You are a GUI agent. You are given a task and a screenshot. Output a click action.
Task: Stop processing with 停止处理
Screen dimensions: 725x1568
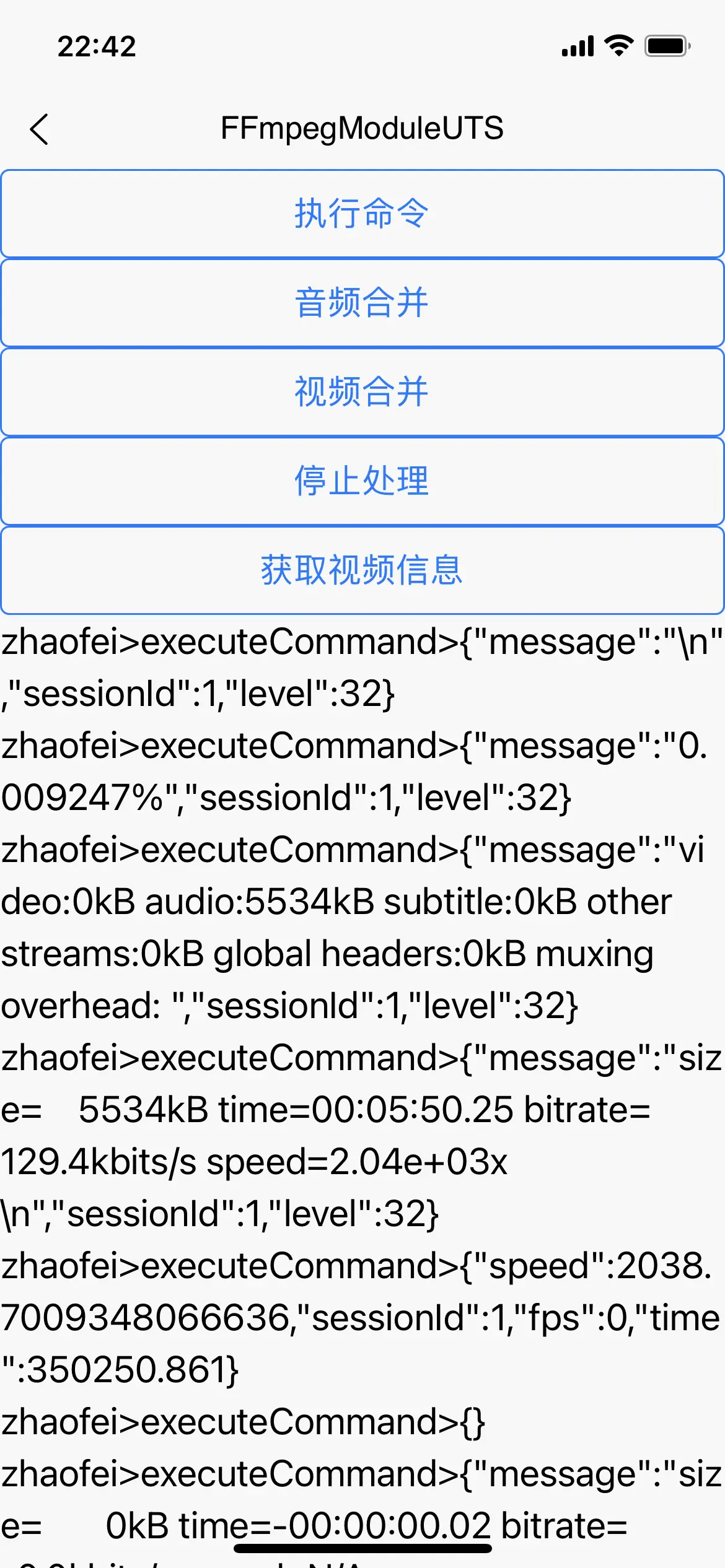tap(362, 481)
